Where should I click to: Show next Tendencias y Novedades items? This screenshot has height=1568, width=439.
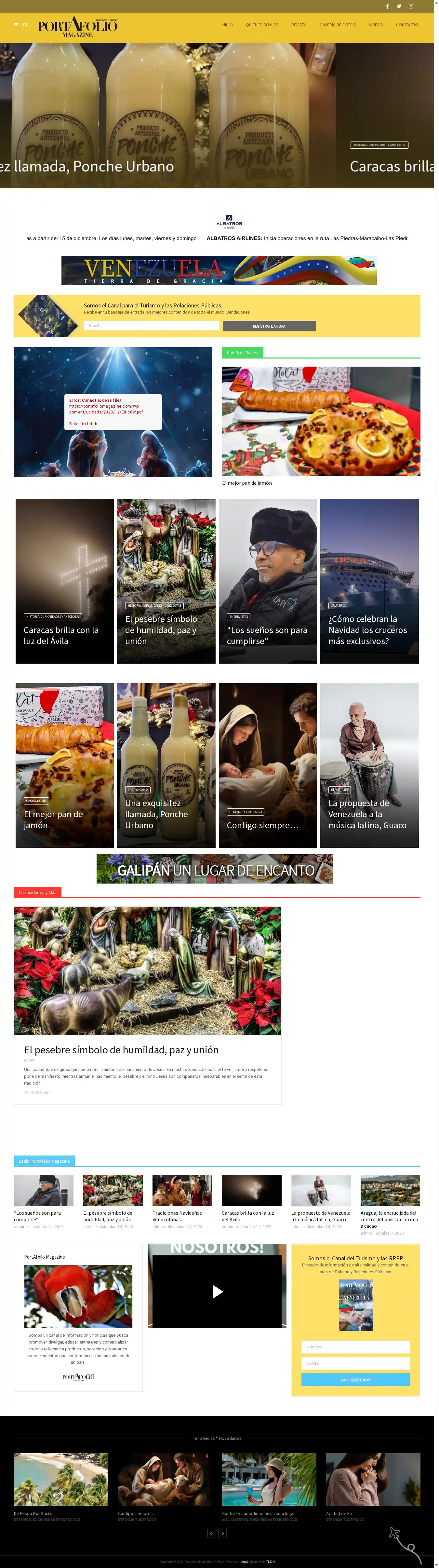coord(223,1533)
